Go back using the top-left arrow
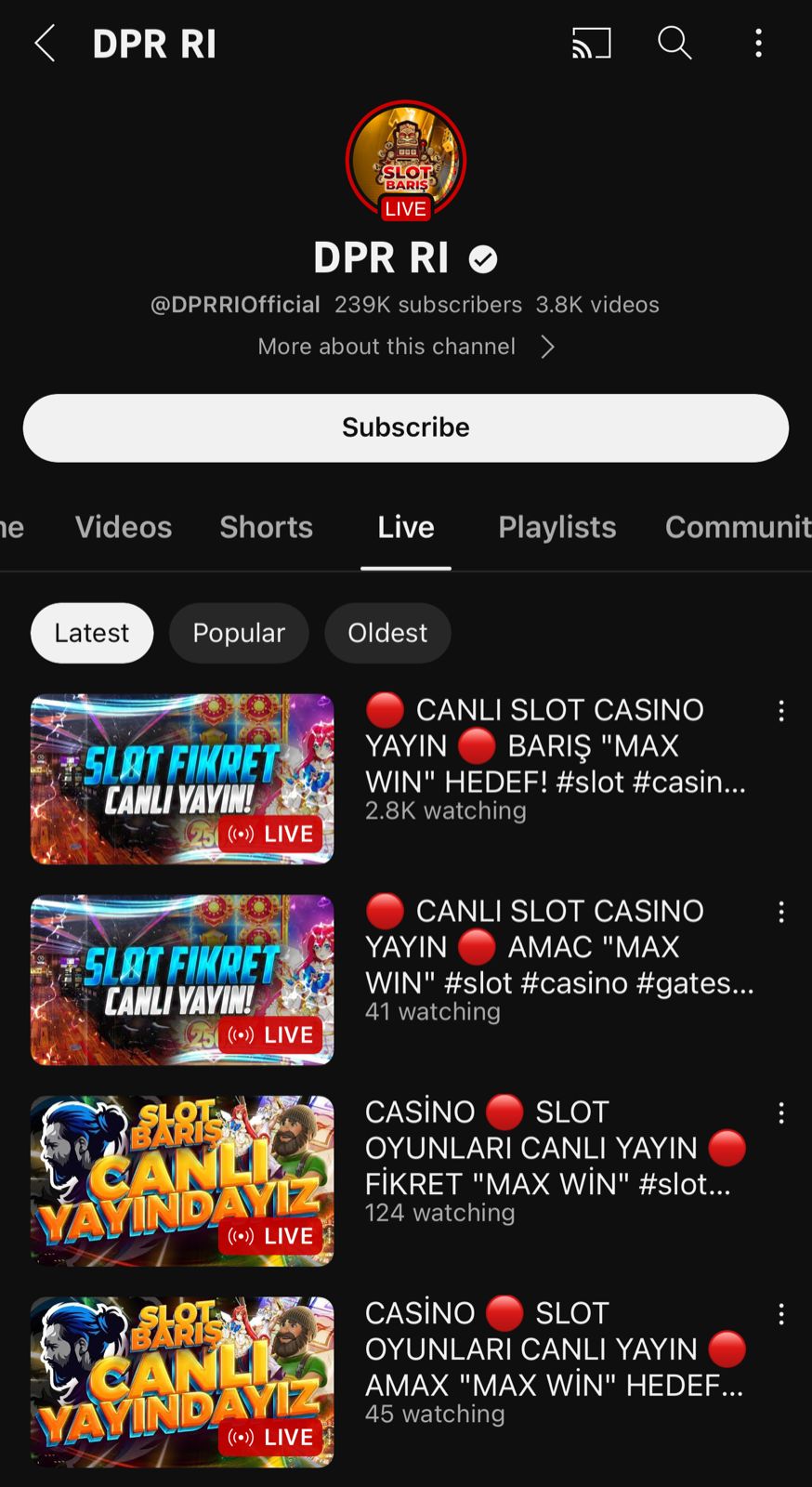Viewport: 812px width, 1487px height. click(x=45, y=44)
